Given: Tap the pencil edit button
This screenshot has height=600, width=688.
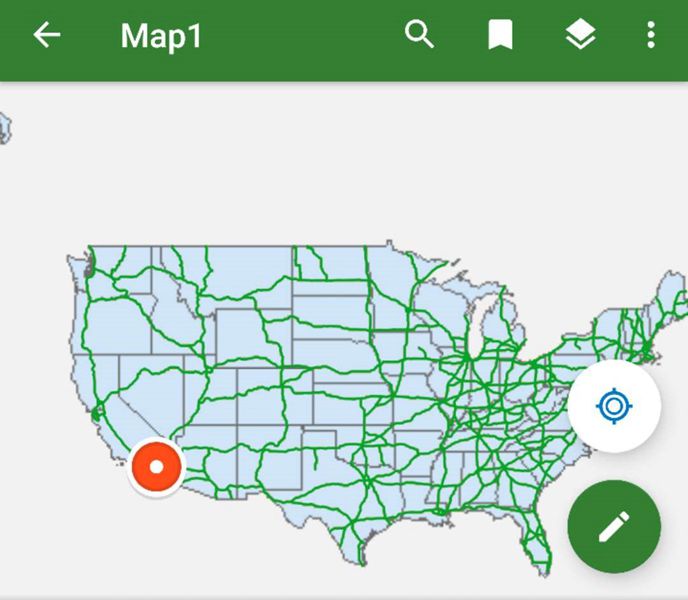Looking at the screenshot, I should [x=614, y=526].
